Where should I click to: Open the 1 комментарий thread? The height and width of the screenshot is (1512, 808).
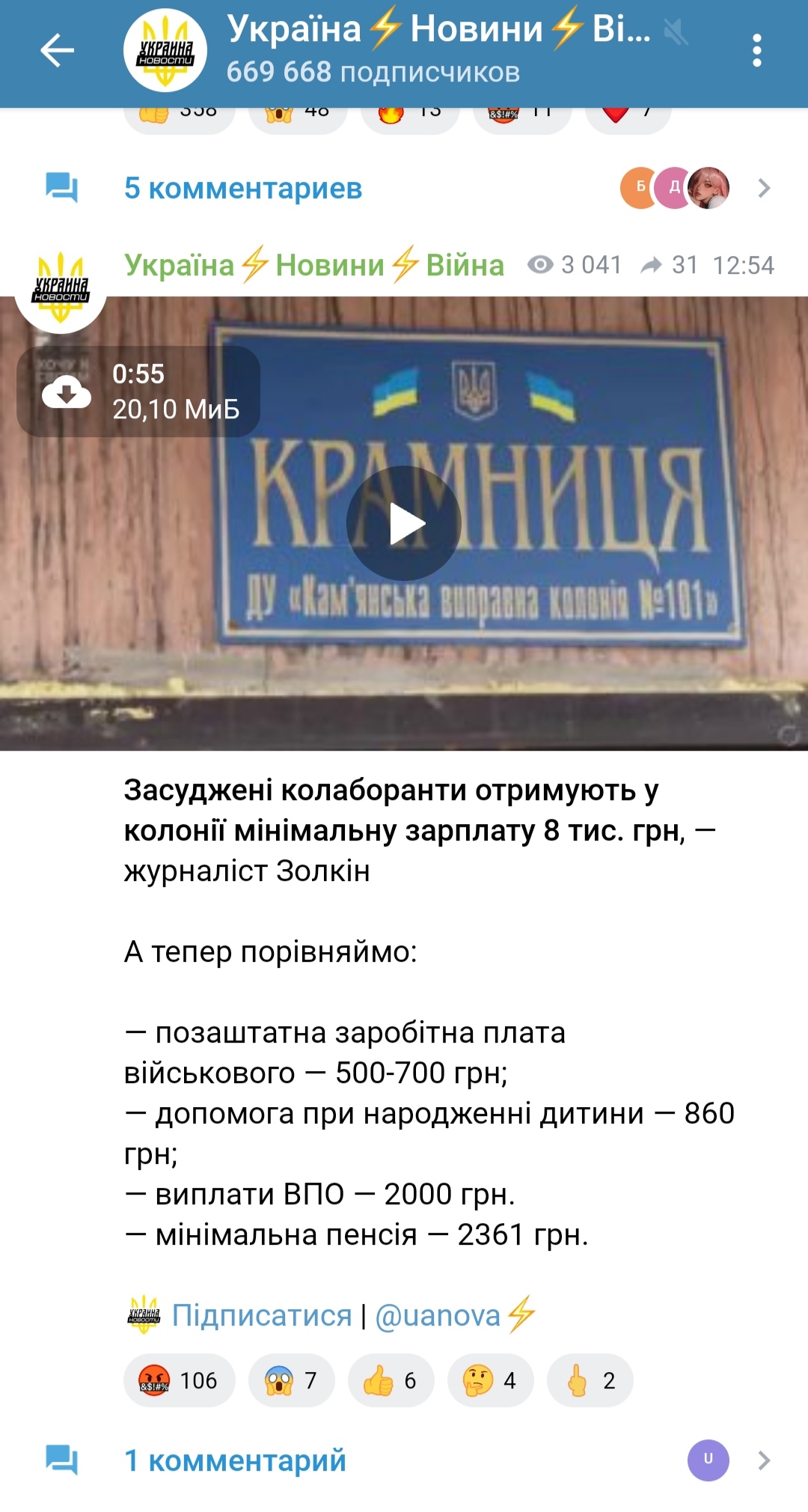(x=235, y=1460)
